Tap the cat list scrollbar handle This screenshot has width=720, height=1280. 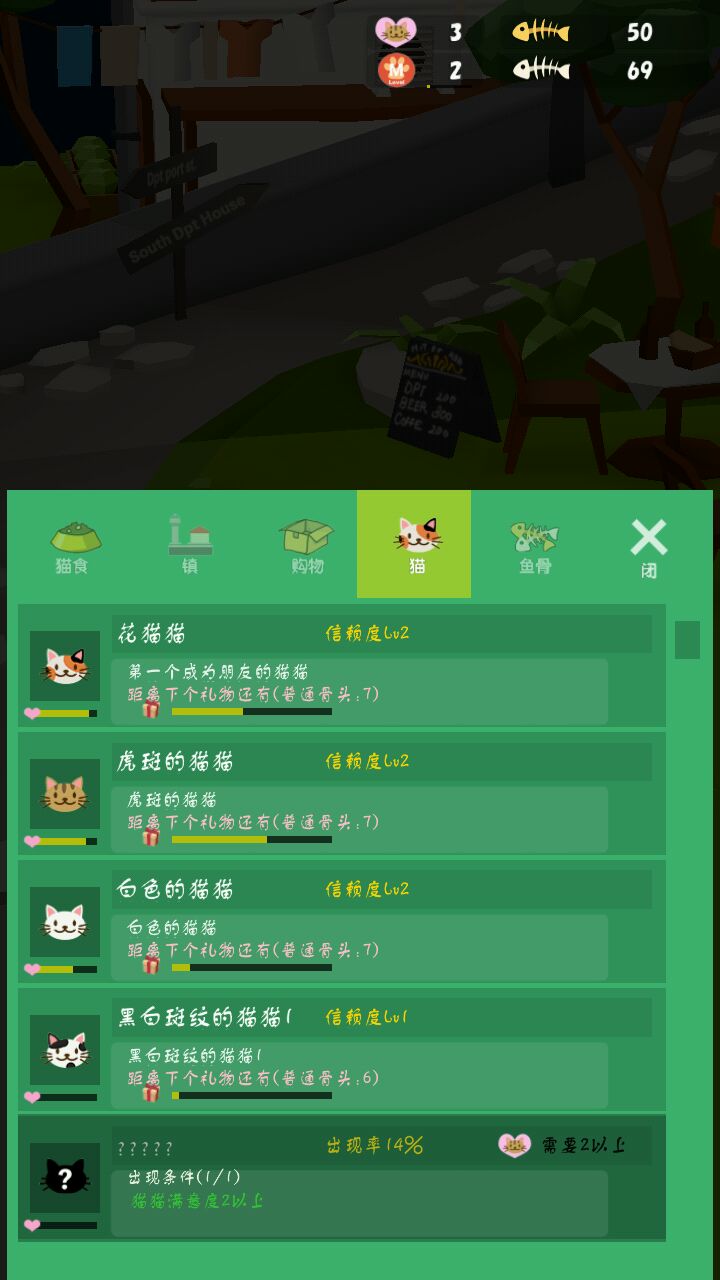click(687, 640)
